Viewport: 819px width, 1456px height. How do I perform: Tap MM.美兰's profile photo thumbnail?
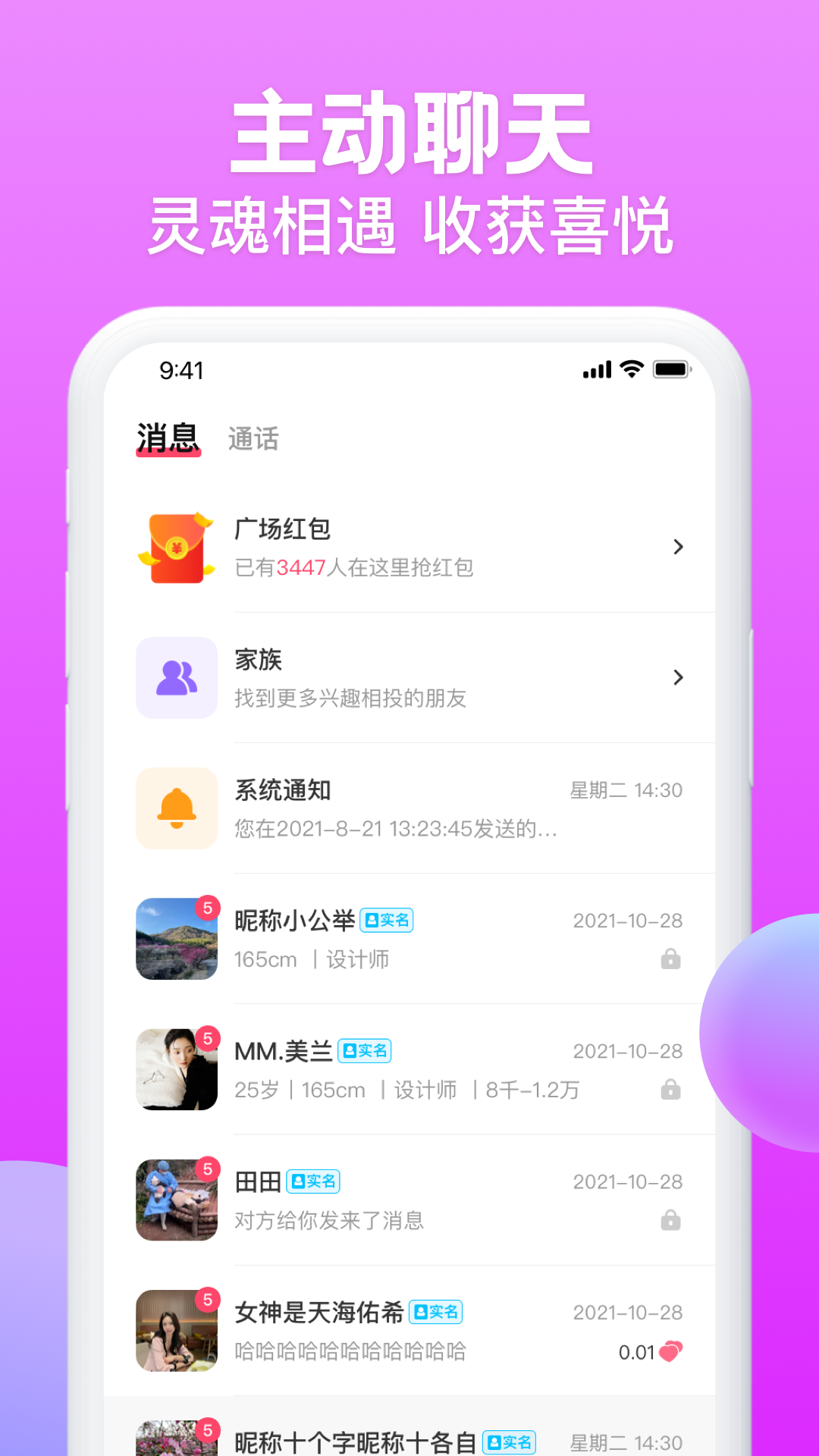(176, 1069)
